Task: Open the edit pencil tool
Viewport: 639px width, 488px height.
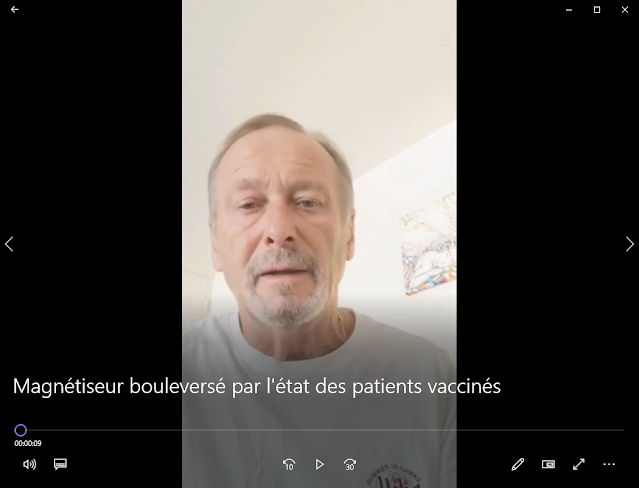Action: point(518,464)
